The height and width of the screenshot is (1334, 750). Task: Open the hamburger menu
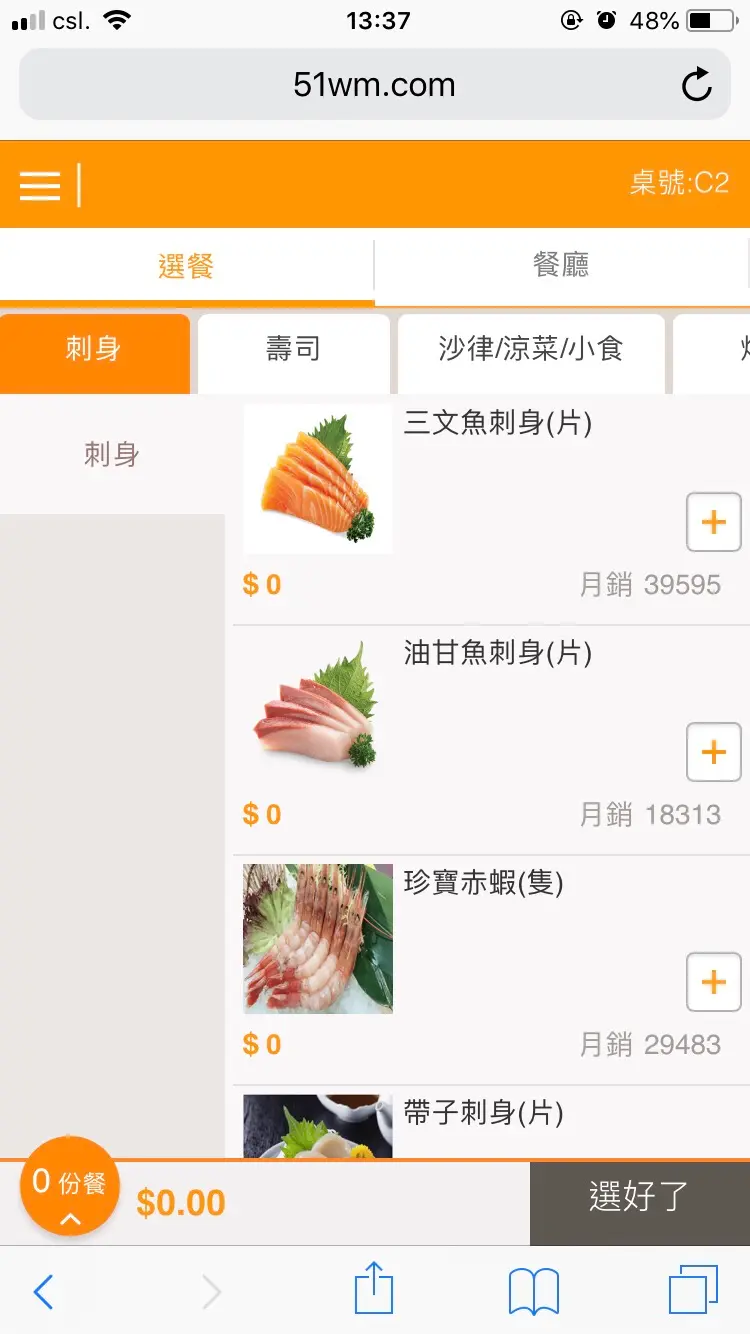click(x=40, y=185)
